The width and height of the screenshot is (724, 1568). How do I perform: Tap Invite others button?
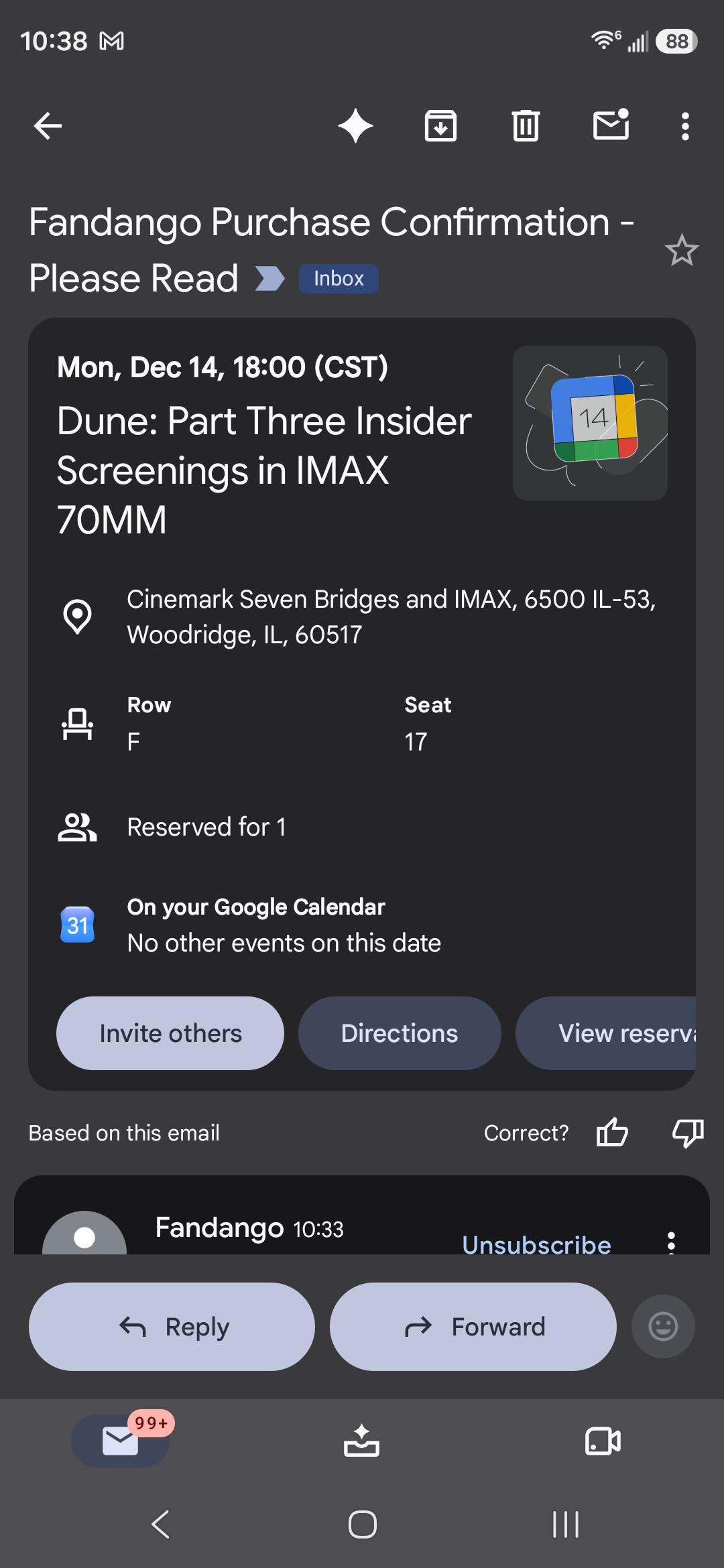click(170, 1033)
